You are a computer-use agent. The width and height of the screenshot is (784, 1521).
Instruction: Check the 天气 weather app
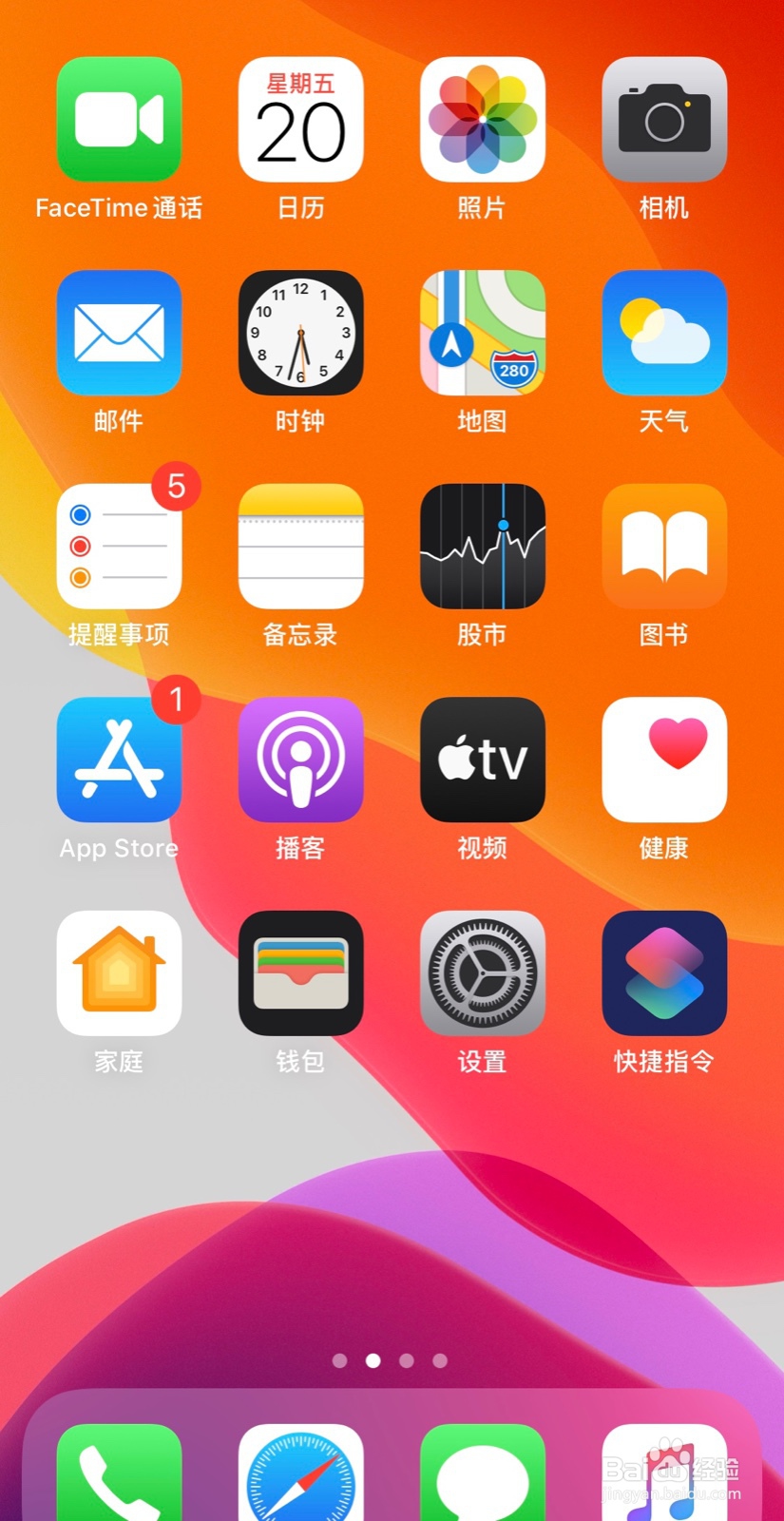click(x=663, y=333)
